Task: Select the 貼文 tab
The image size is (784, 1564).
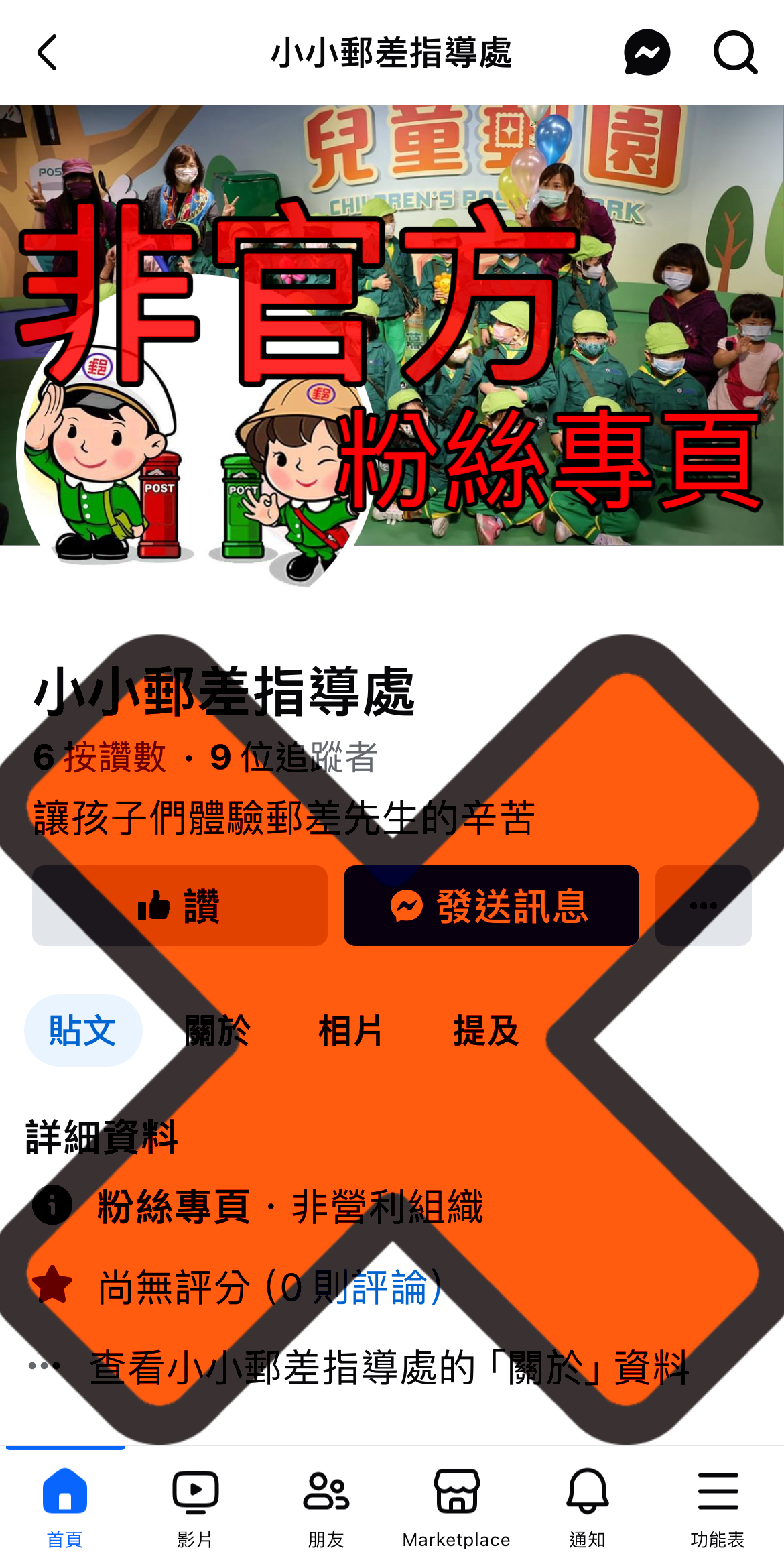Action: [x=83, y=1030]
